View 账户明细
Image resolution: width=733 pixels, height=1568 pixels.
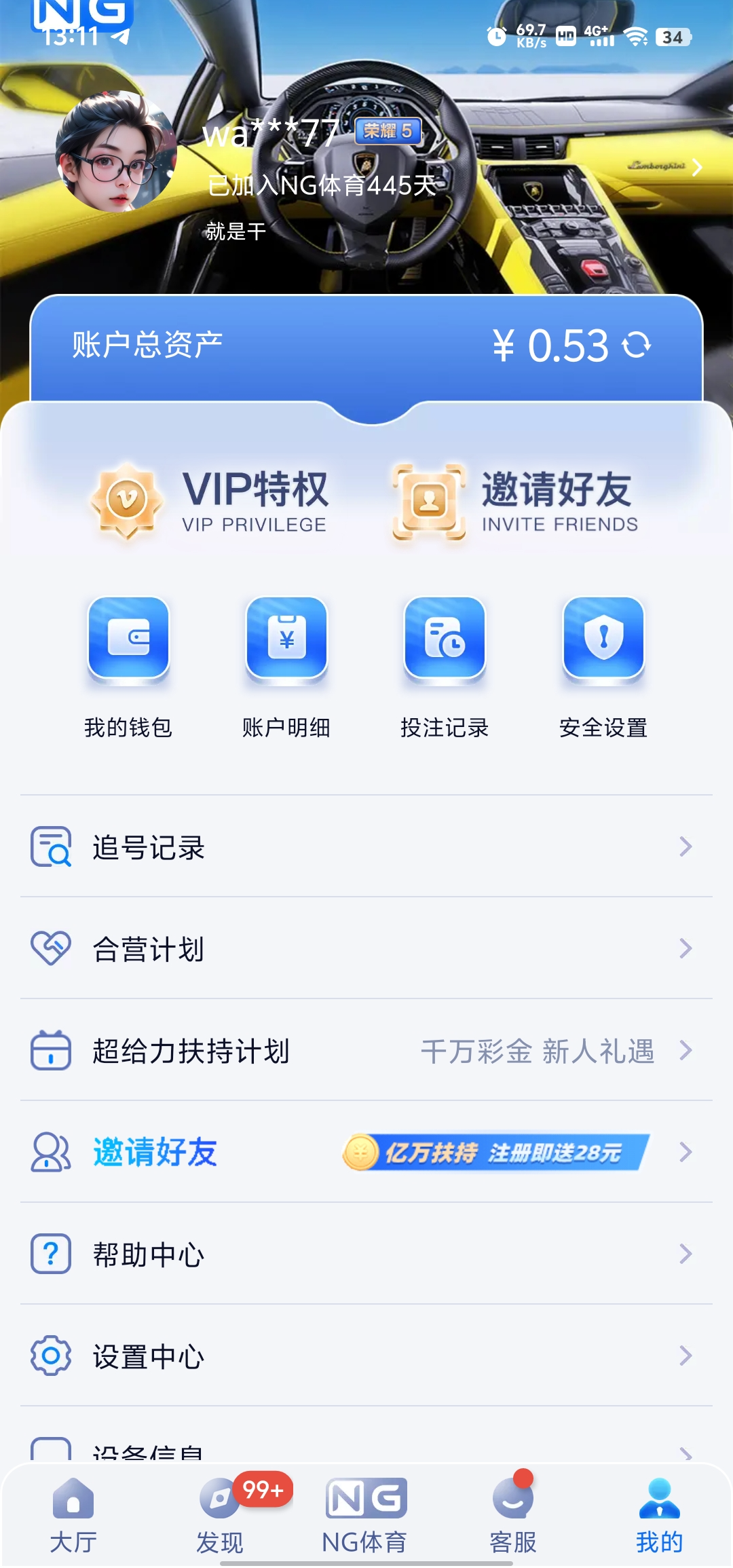click(286, 665)
